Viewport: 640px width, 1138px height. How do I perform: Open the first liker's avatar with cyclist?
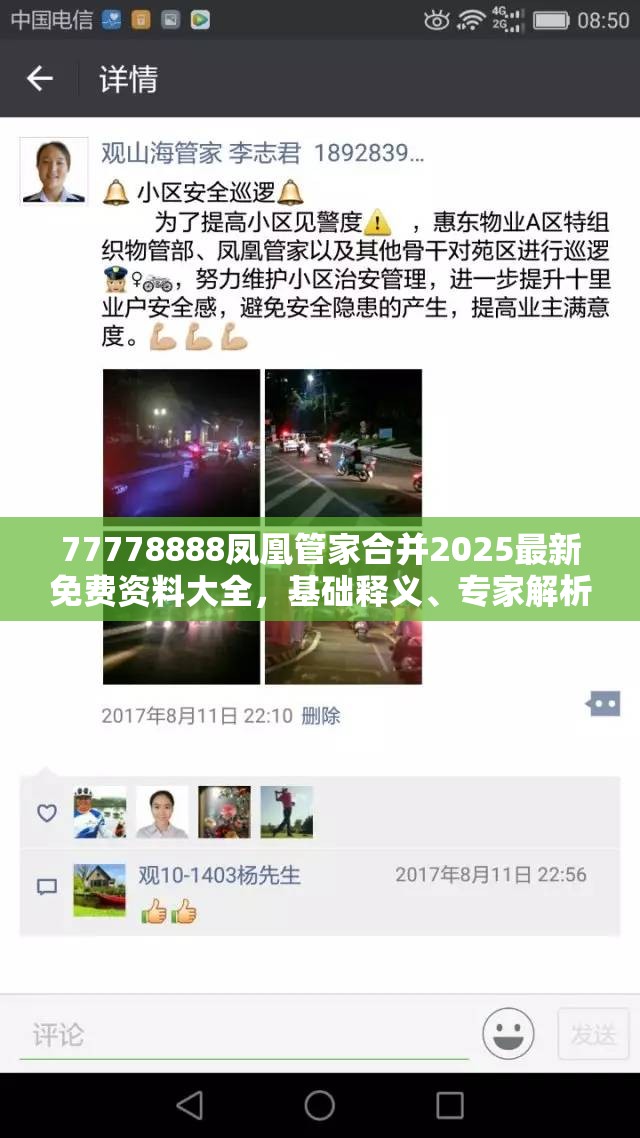tap(99, 811)
